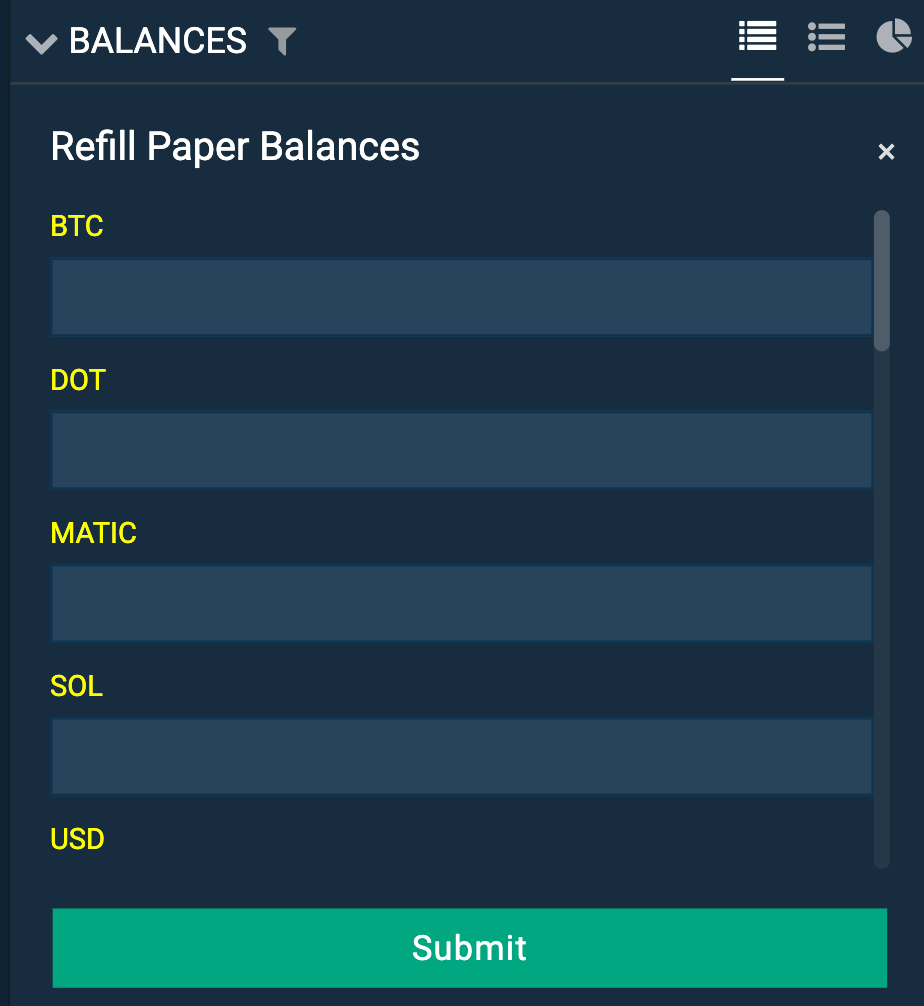Collapse the Balances panel chevron

pyautogui.click(x=41, y=43)
